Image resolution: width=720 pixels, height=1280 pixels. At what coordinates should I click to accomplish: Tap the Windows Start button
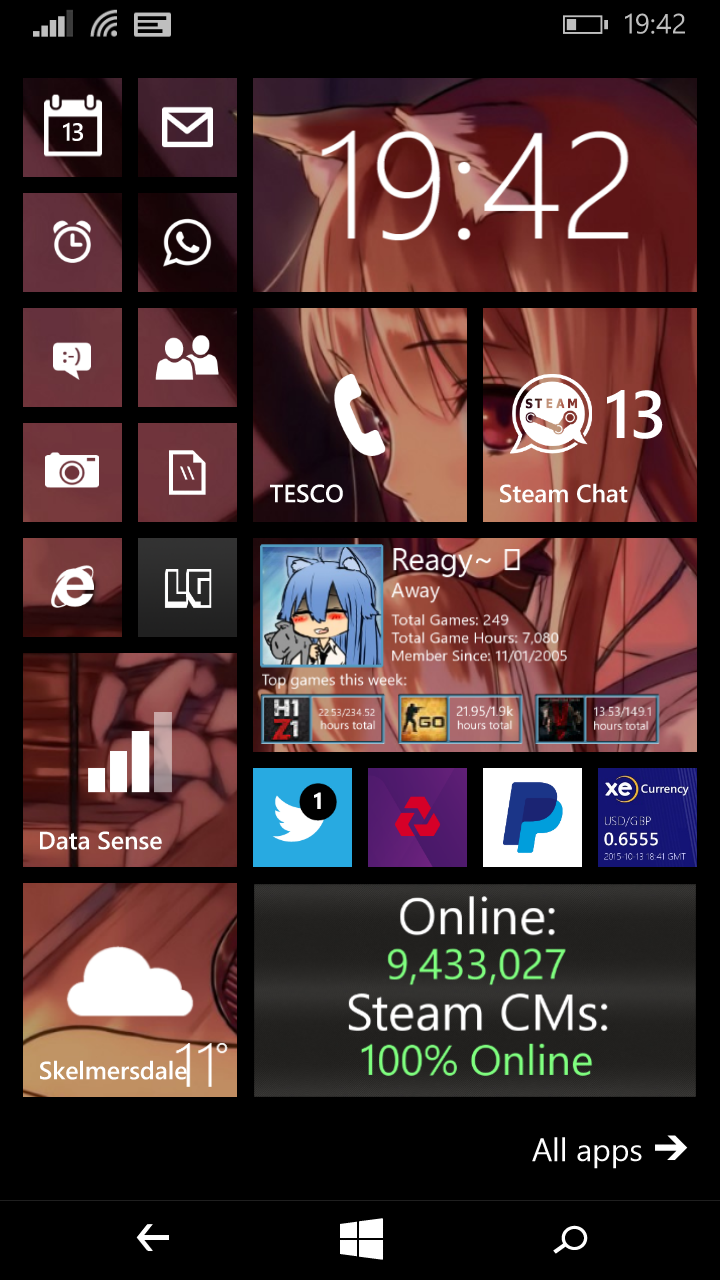[x=361, y=1240]
